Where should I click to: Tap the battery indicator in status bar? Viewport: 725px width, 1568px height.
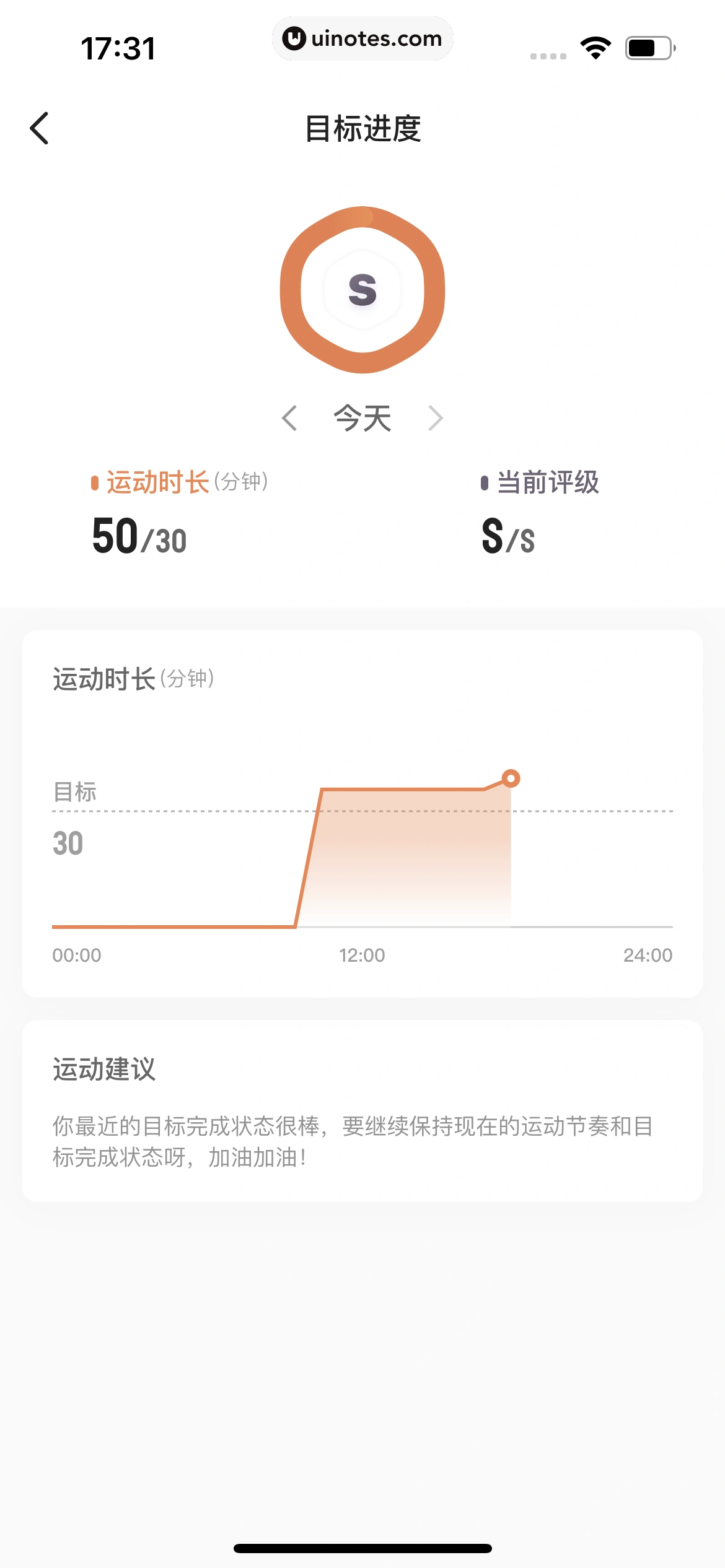[651, 46]
